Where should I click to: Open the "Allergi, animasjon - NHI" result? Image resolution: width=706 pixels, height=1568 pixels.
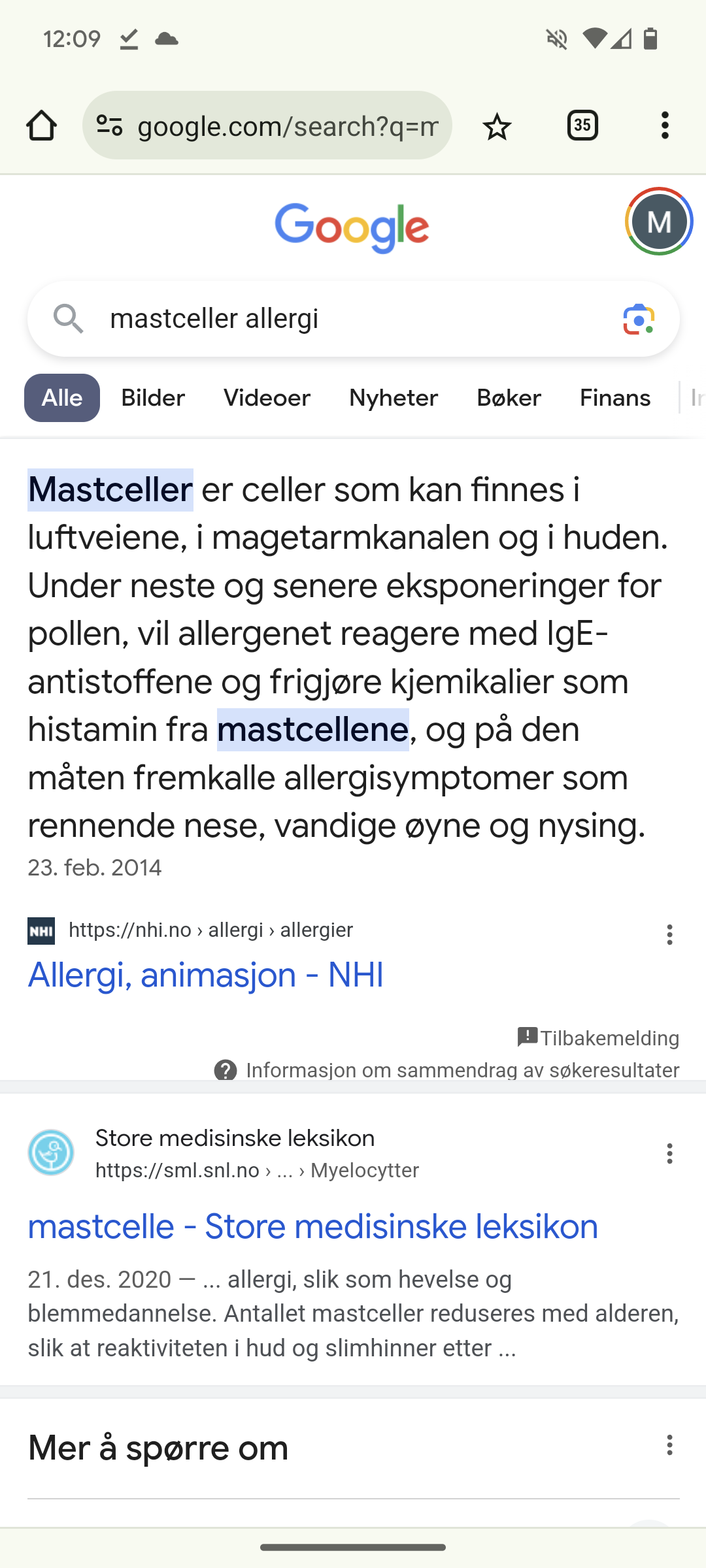pos(205,975)
